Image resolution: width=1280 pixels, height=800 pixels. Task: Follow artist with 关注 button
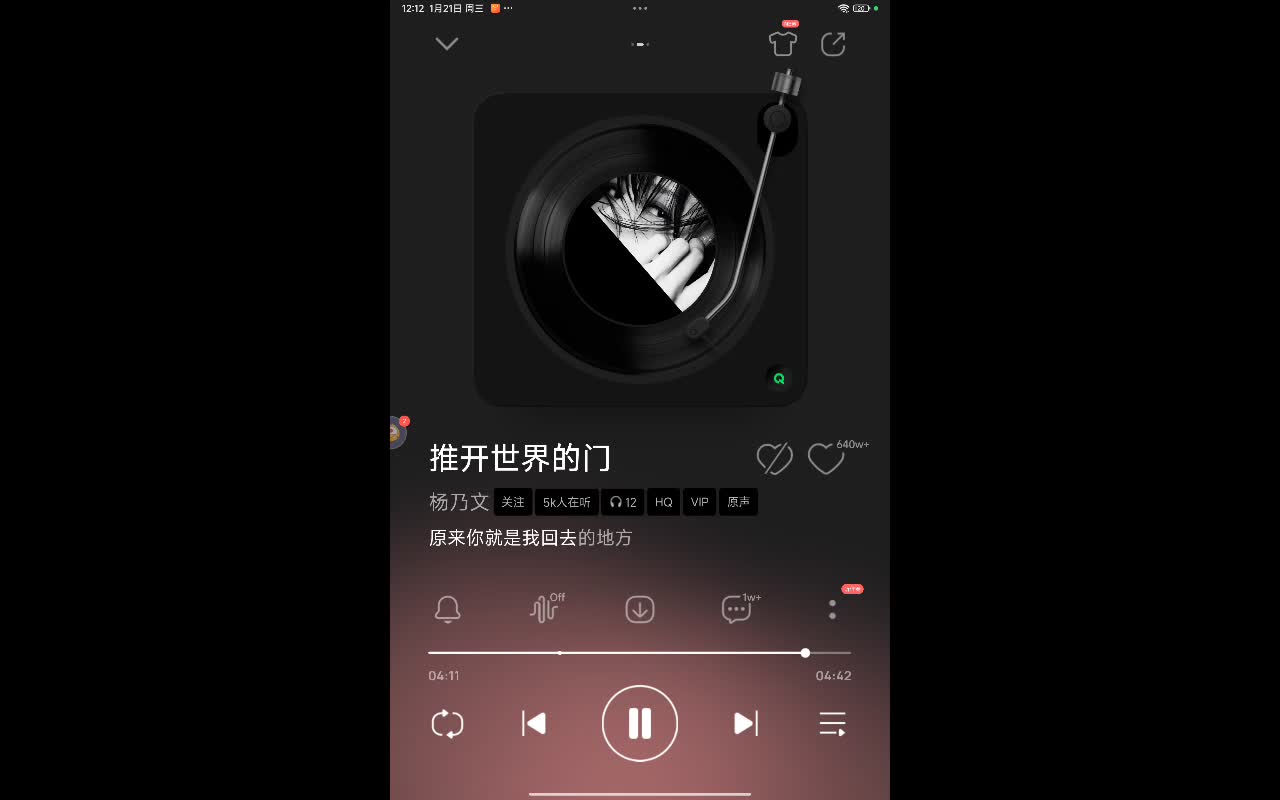point(513,502)
